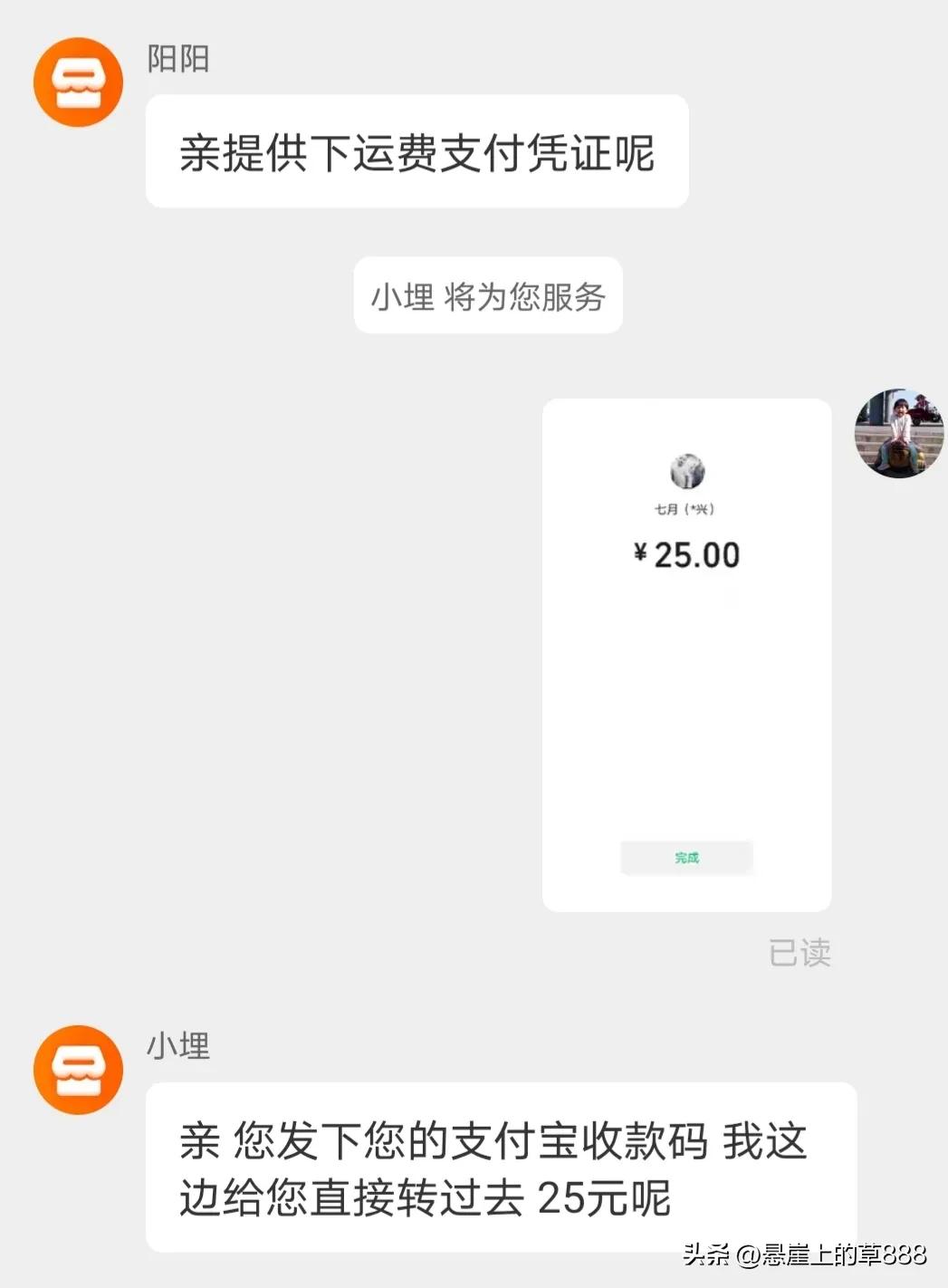The height and width of the screenshot is (1288, 948).
Task: Select the 七月 (*兴) payee name
Action: coord(685,509)
